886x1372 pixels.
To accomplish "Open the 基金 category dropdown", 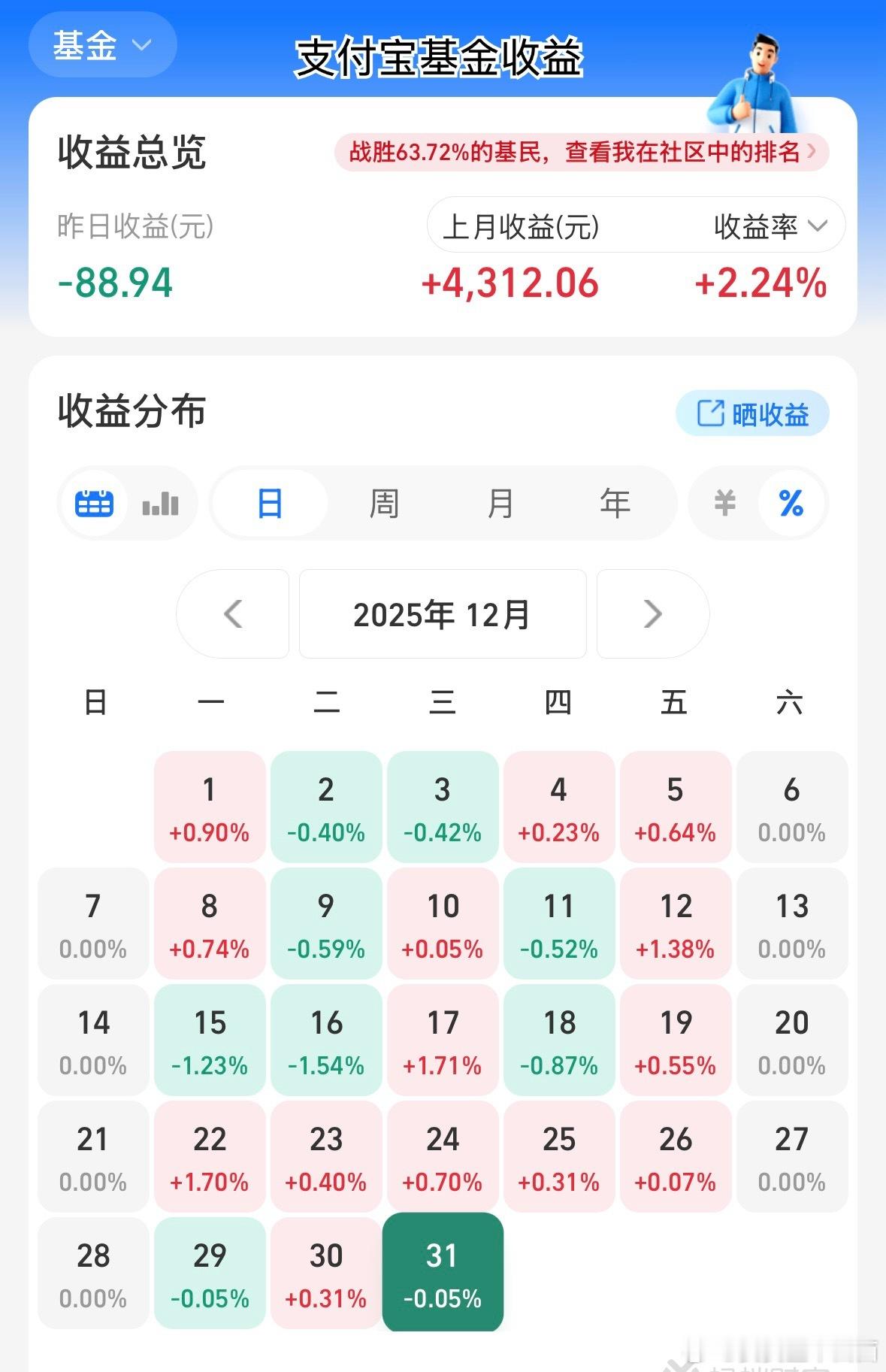I will (x=101, y=44).
